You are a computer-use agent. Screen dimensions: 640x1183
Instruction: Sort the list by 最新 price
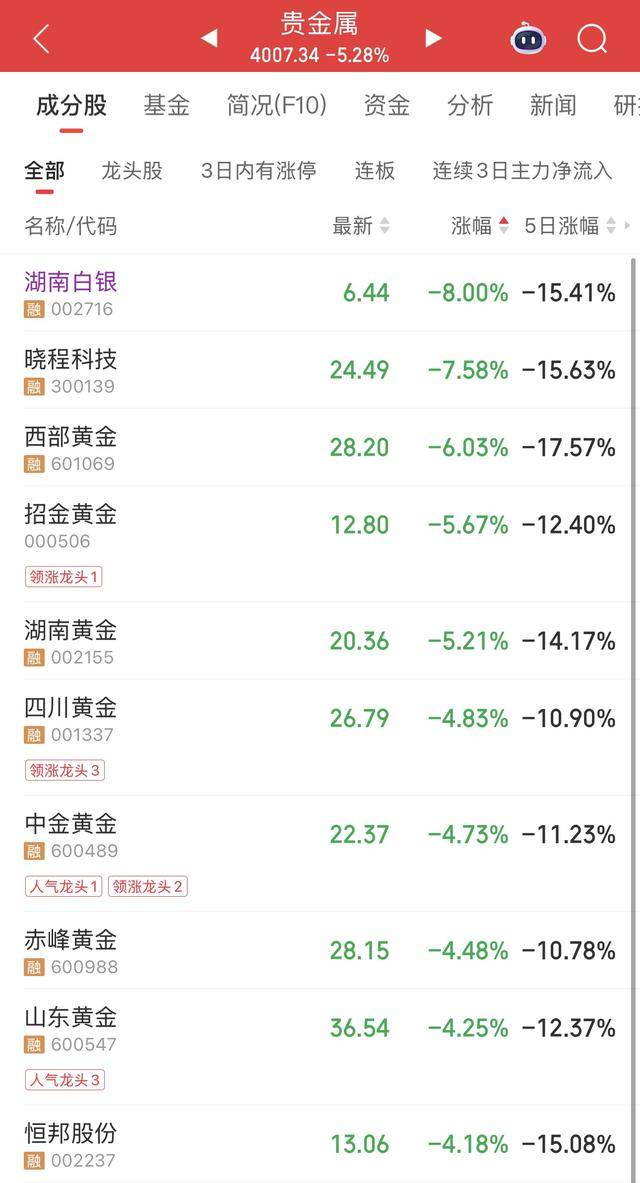point(360,226)
